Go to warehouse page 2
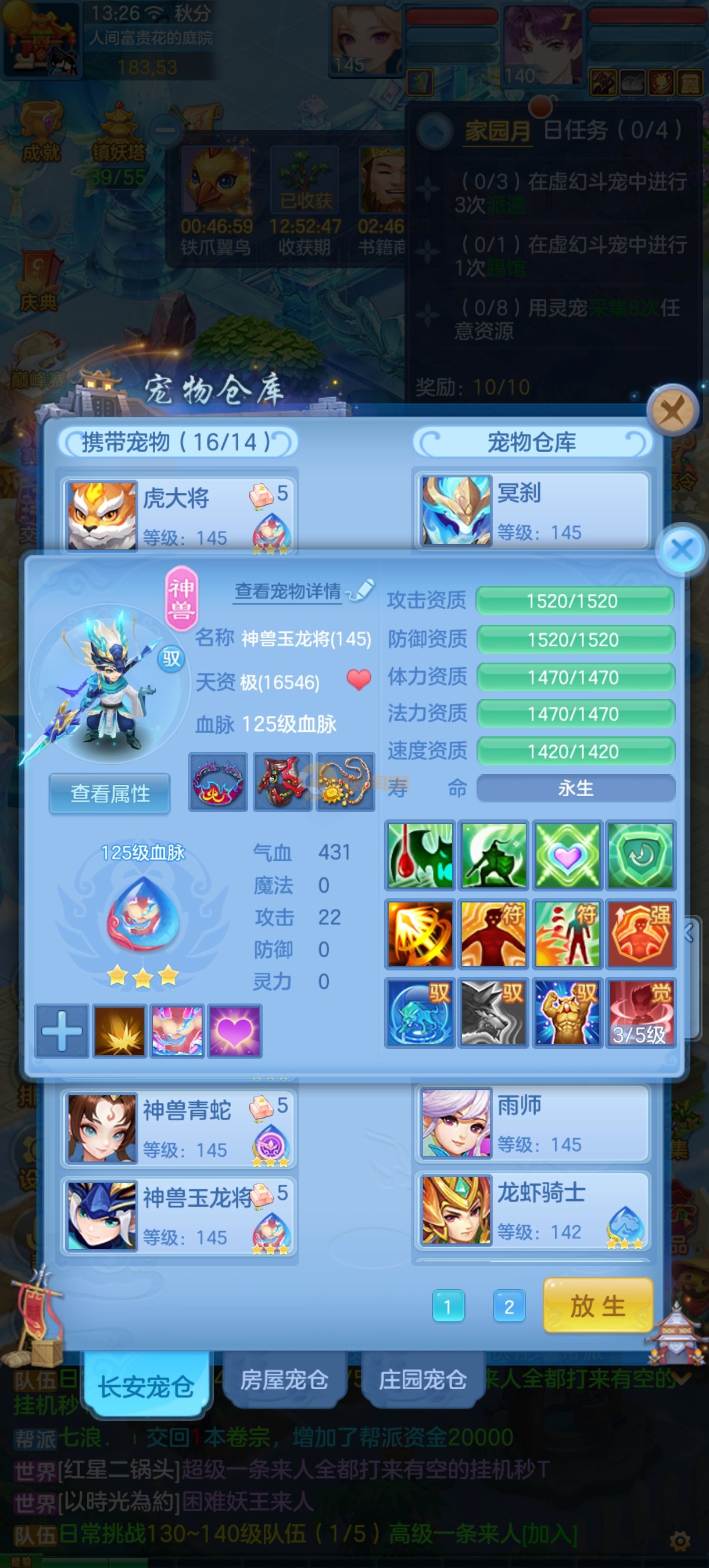This screenshot has width=709, height=1568. tap(509, 1306)
